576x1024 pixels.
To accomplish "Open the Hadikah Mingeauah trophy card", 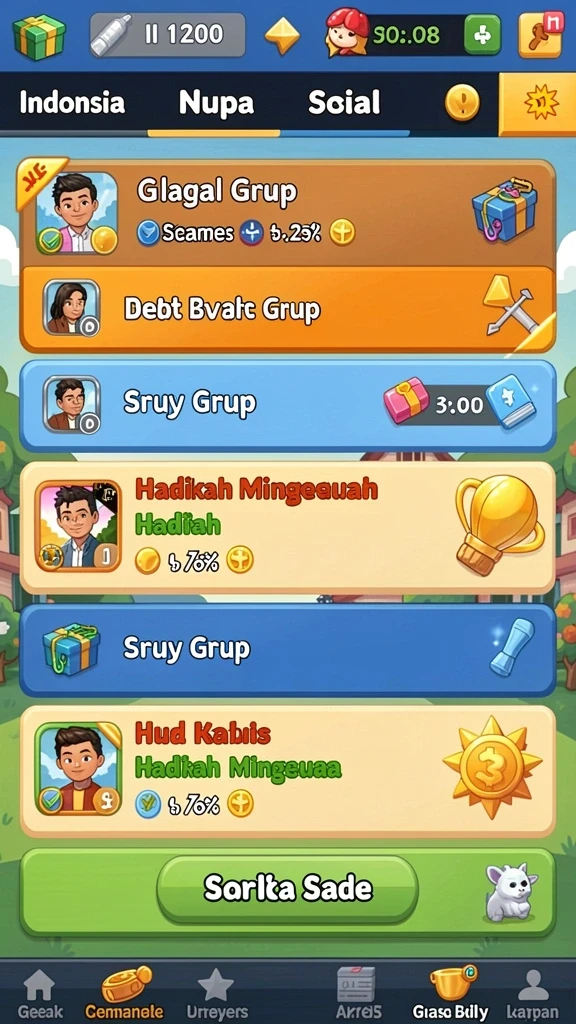I will coord(287,526).
